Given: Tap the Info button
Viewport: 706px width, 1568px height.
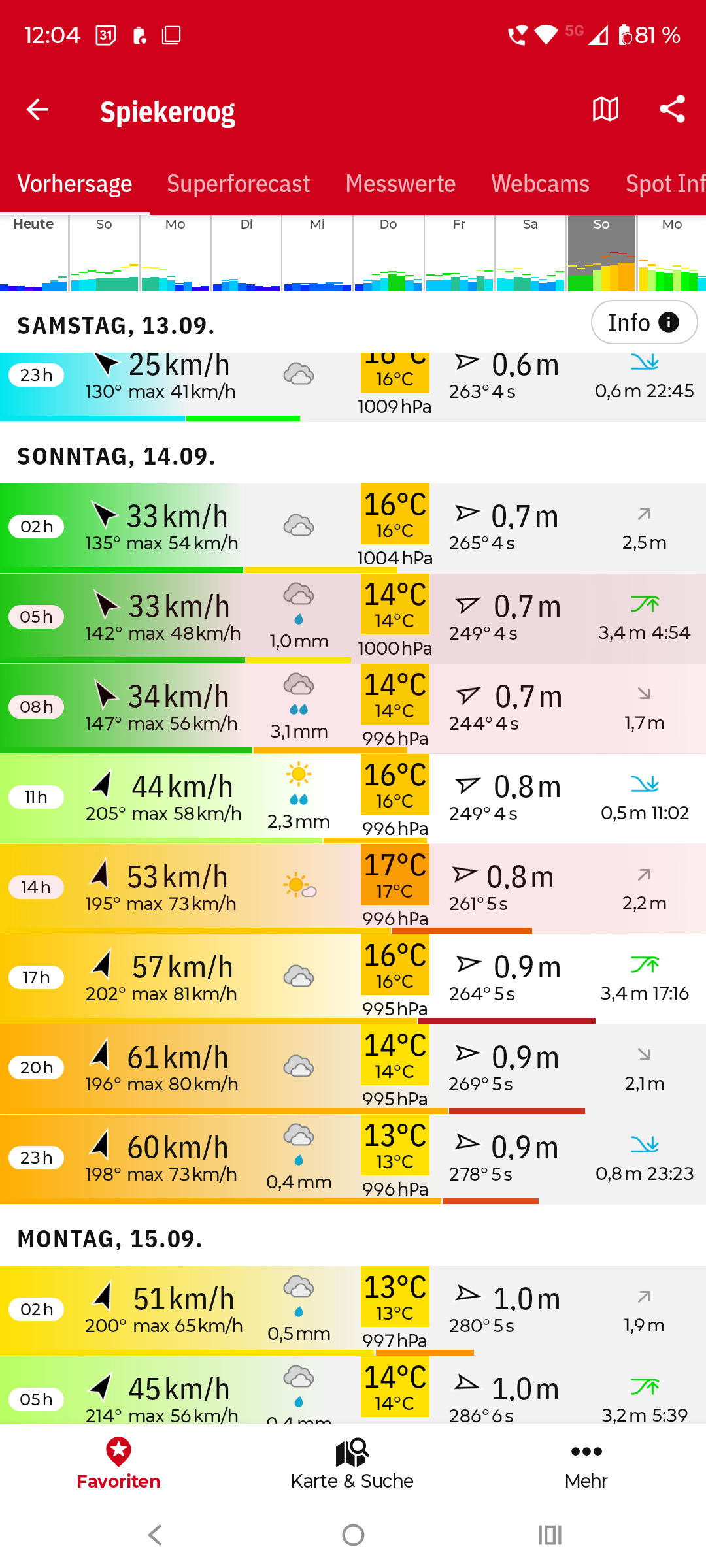Looking at the screenshot, I should pyautogui.click(x=644, y=323).
